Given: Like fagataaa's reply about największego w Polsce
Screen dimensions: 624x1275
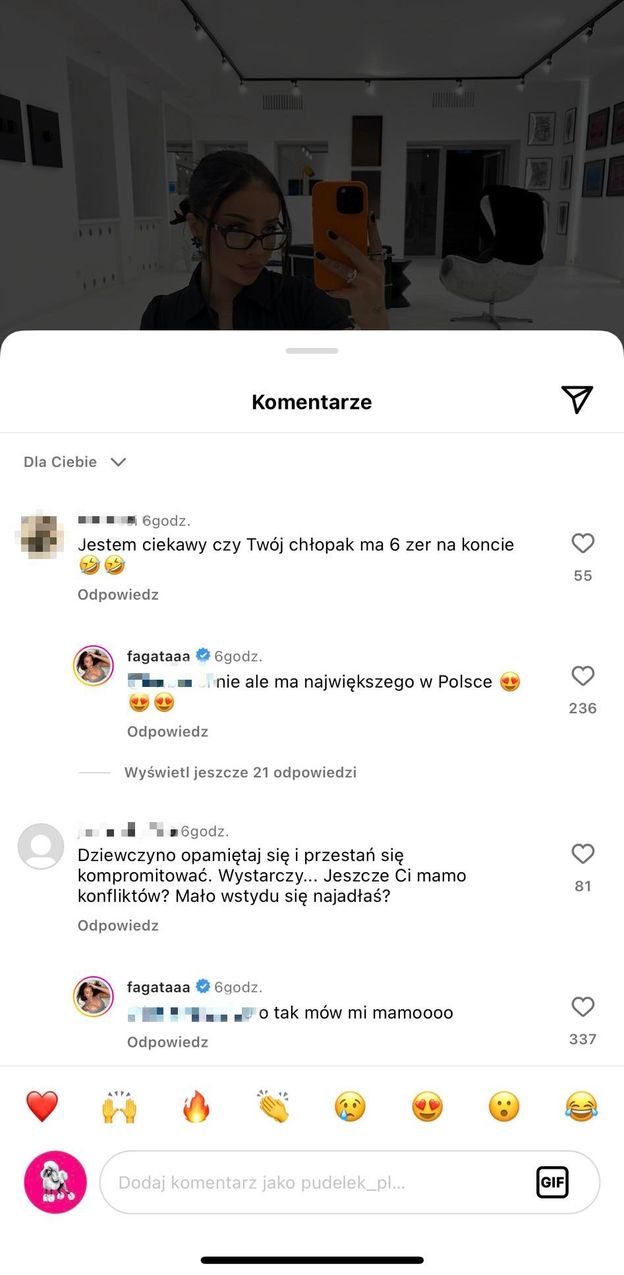Looking at the screenshot, I should coord(583,677).
